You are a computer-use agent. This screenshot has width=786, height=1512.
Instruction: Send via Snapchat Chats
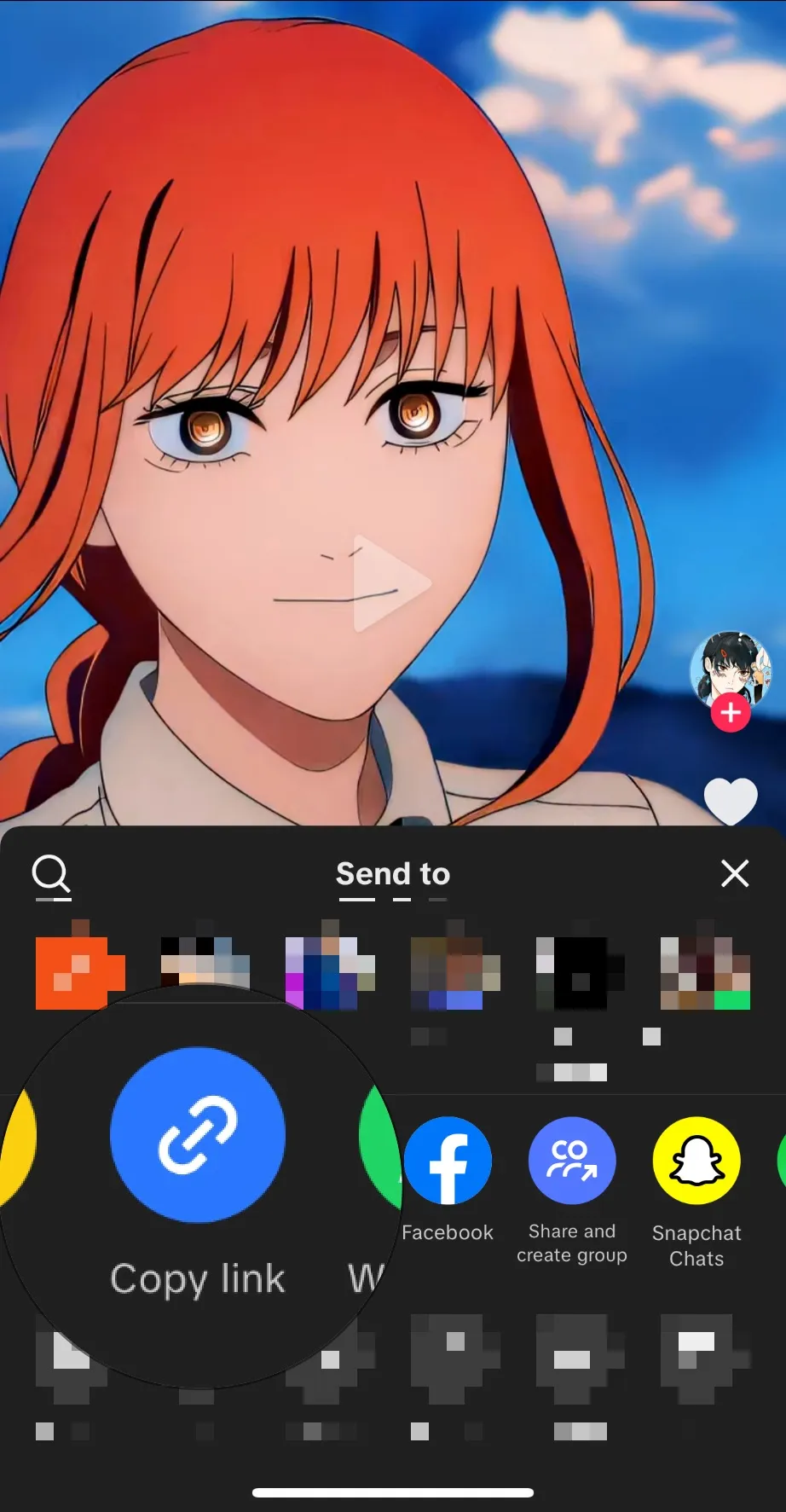[x=696, y=1161]
